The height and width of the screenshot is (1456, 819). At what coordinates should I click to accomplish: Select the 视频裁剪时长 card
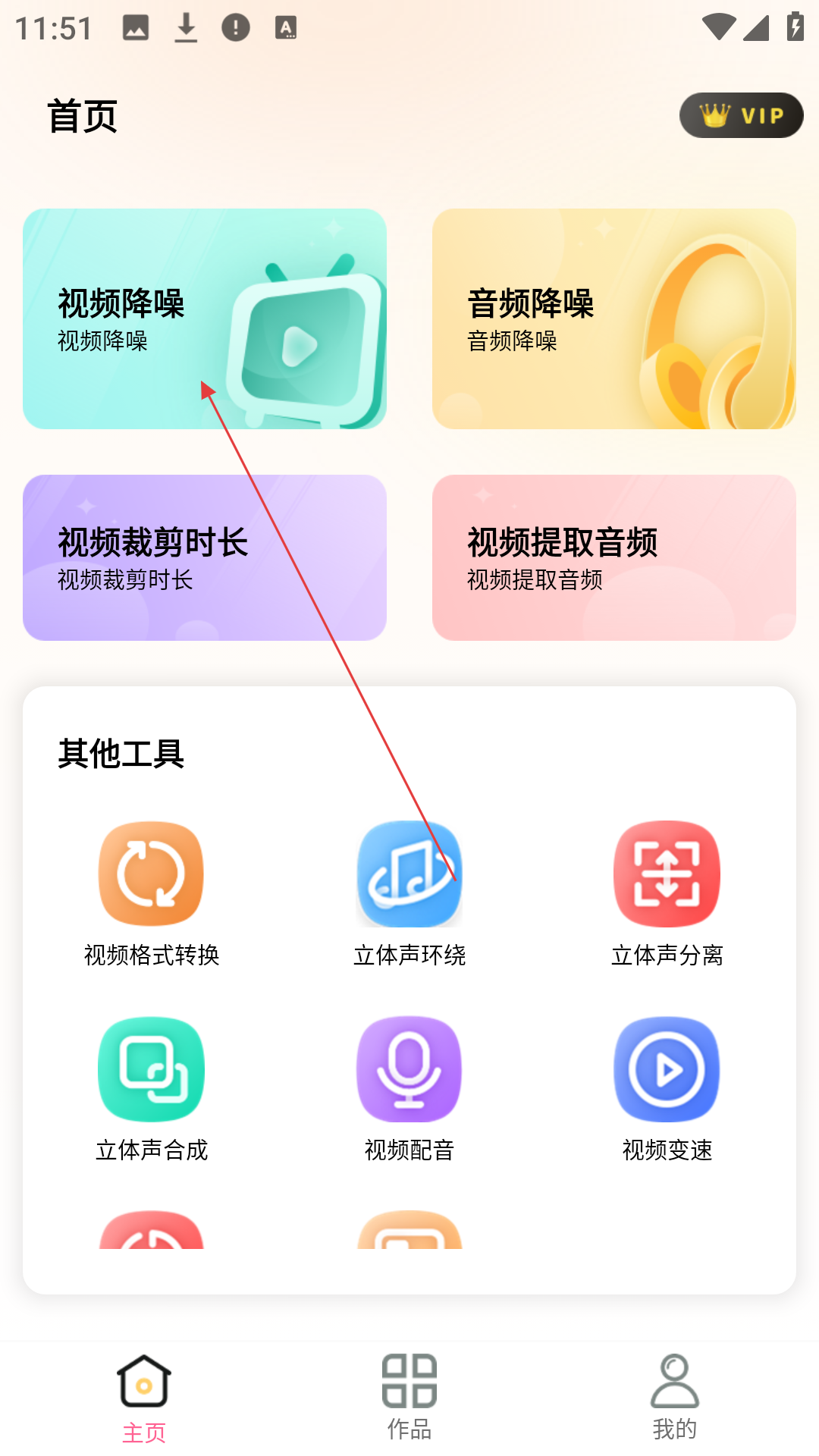[x=205, y=557]
